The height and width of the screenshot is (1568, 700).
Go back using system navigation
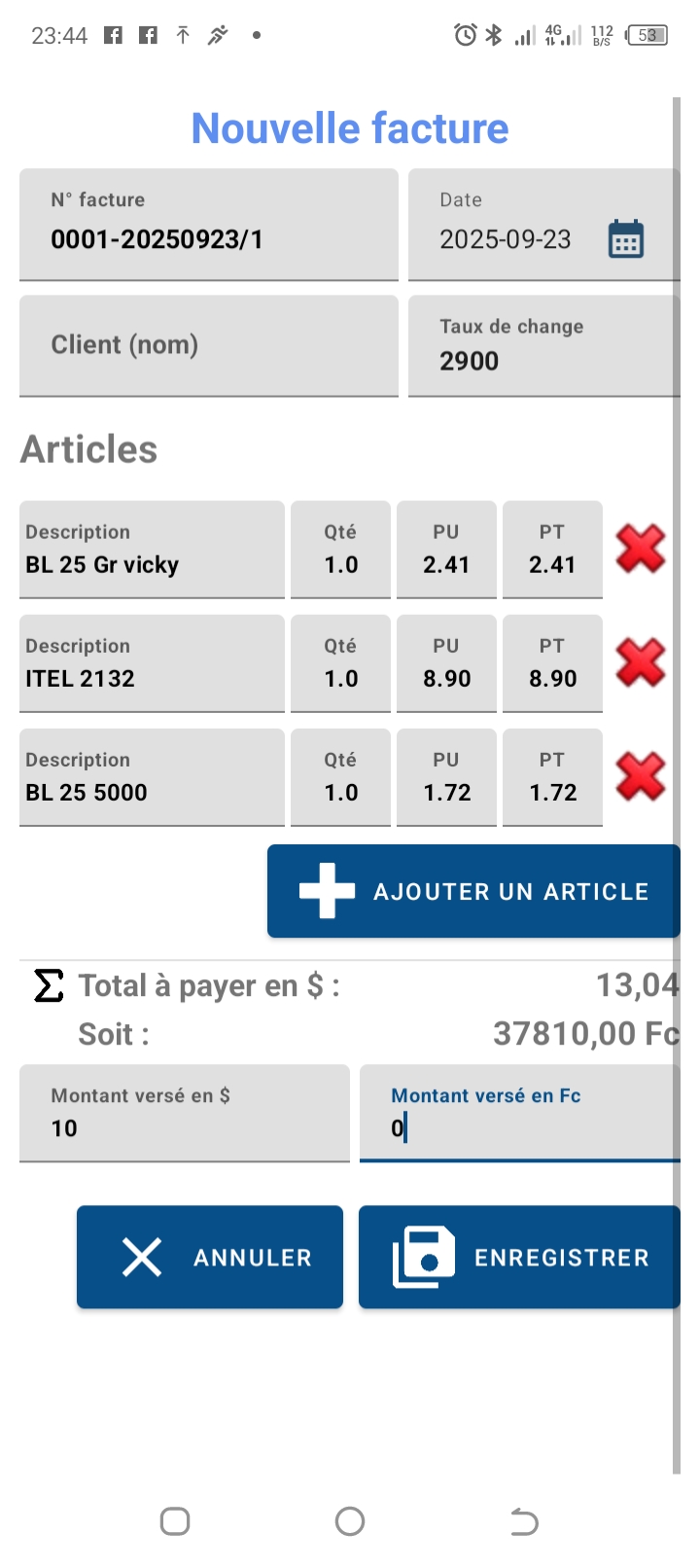(524, 1521)
